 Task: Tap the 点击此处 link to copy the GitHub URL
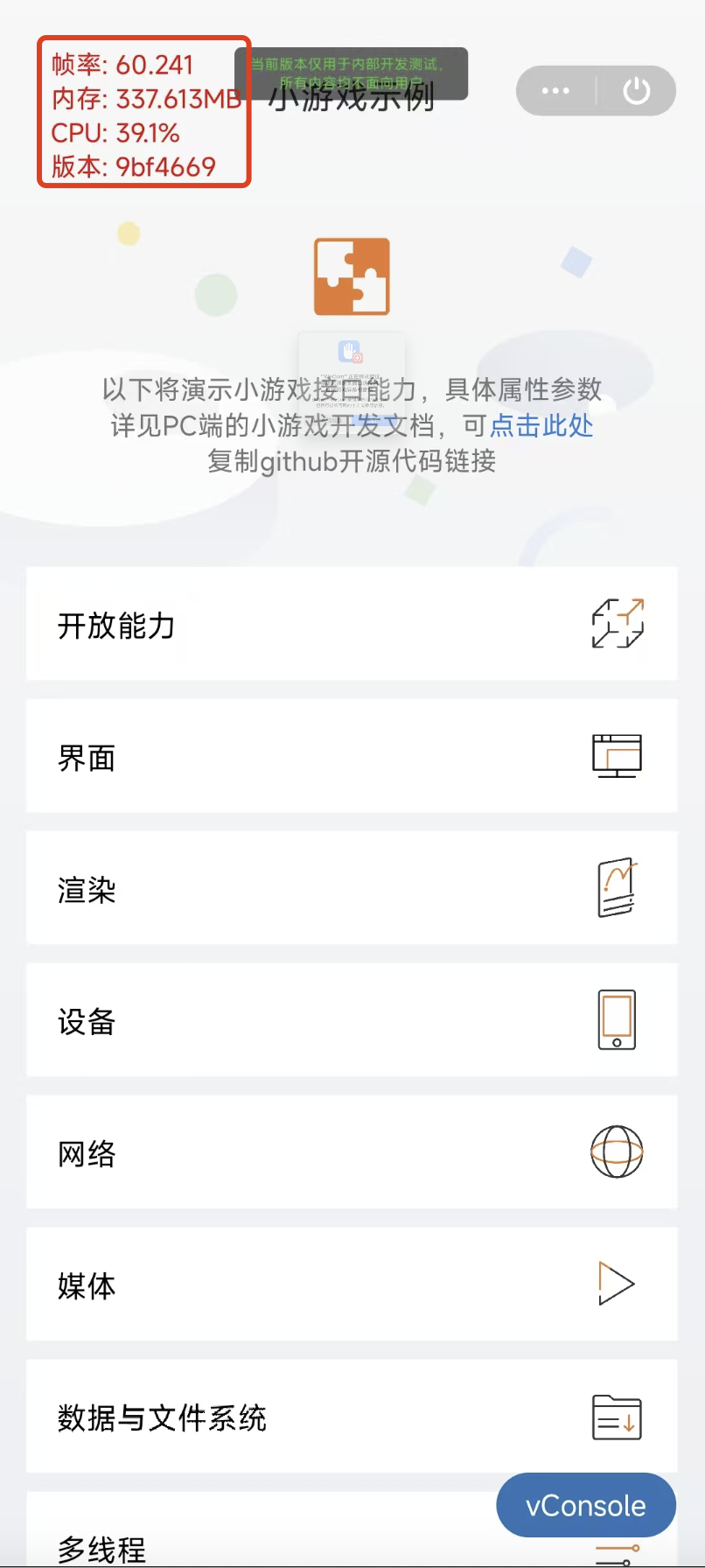coord(541,425)
